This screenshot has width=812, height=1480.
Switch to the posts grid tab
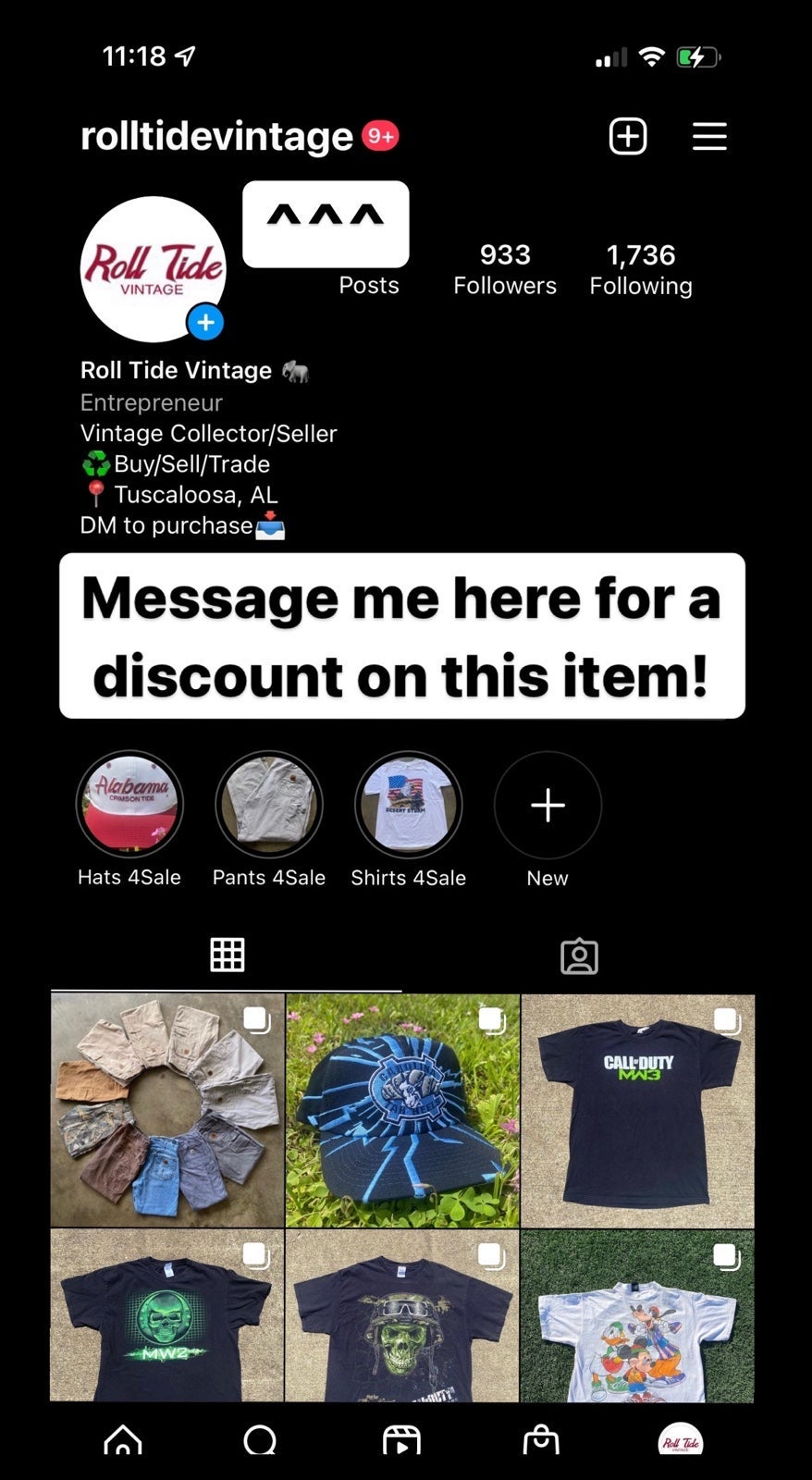[227, 955]
